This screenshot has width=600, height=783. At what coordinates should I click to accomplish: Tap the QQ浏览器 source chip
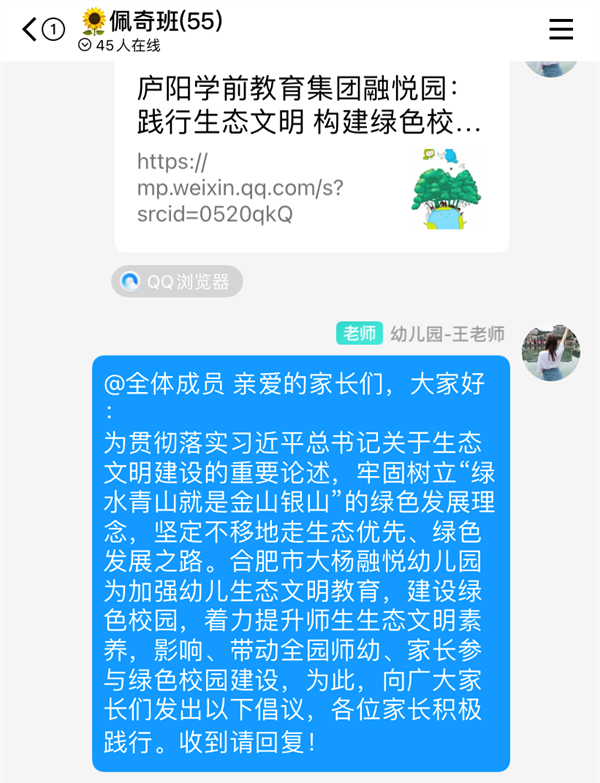[177, 282]
